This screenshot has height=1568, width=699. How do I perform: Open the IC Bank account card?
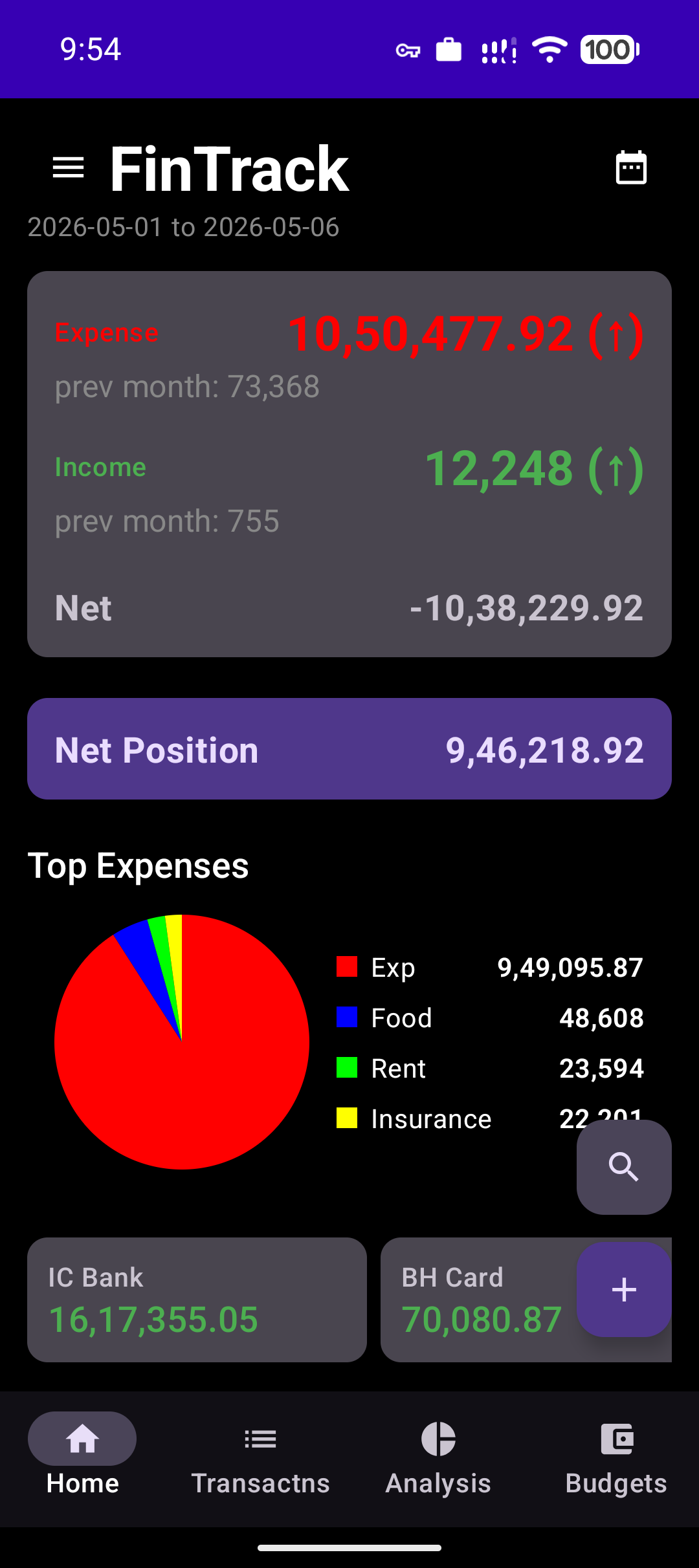coord(197,1300)
